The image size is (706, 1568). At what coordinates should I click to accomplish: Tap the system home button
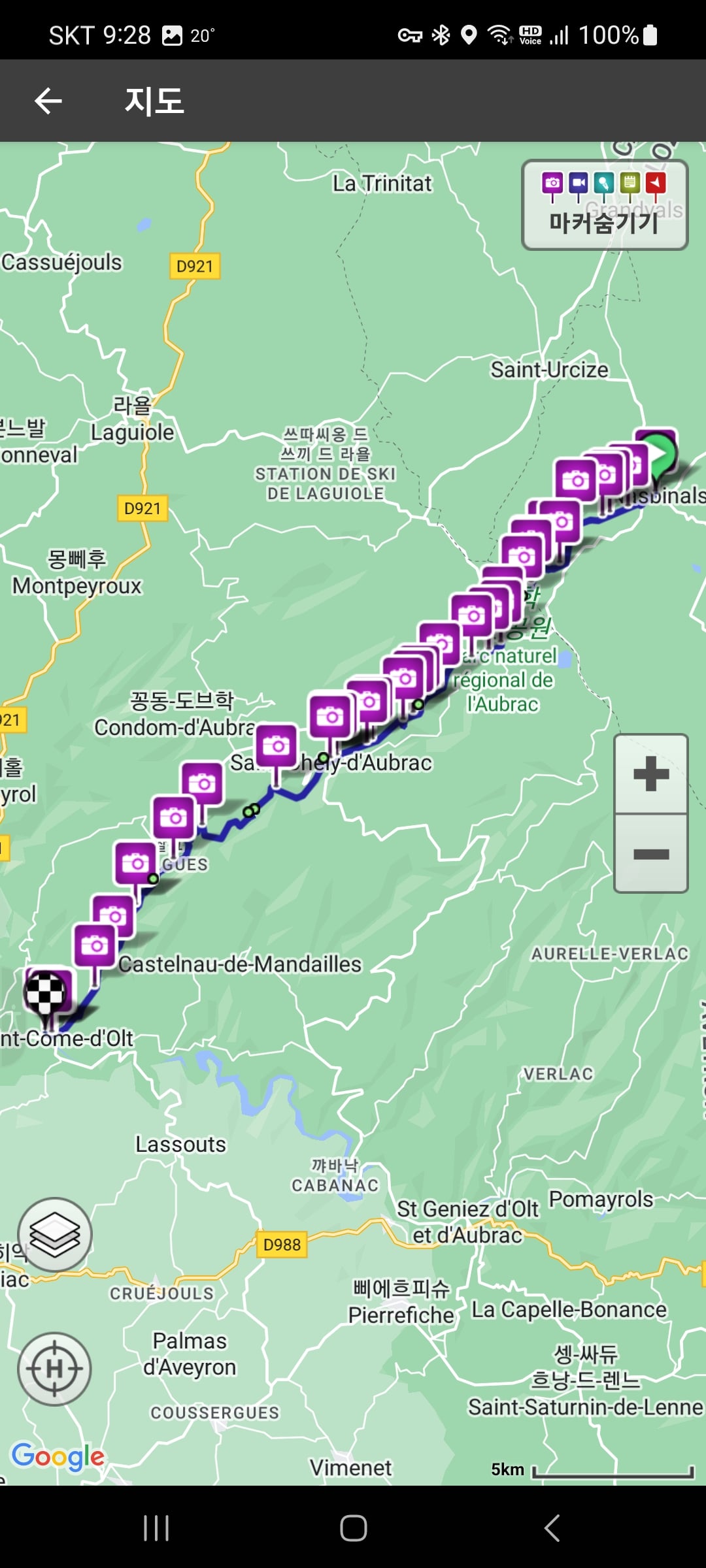click(353, 1527)
